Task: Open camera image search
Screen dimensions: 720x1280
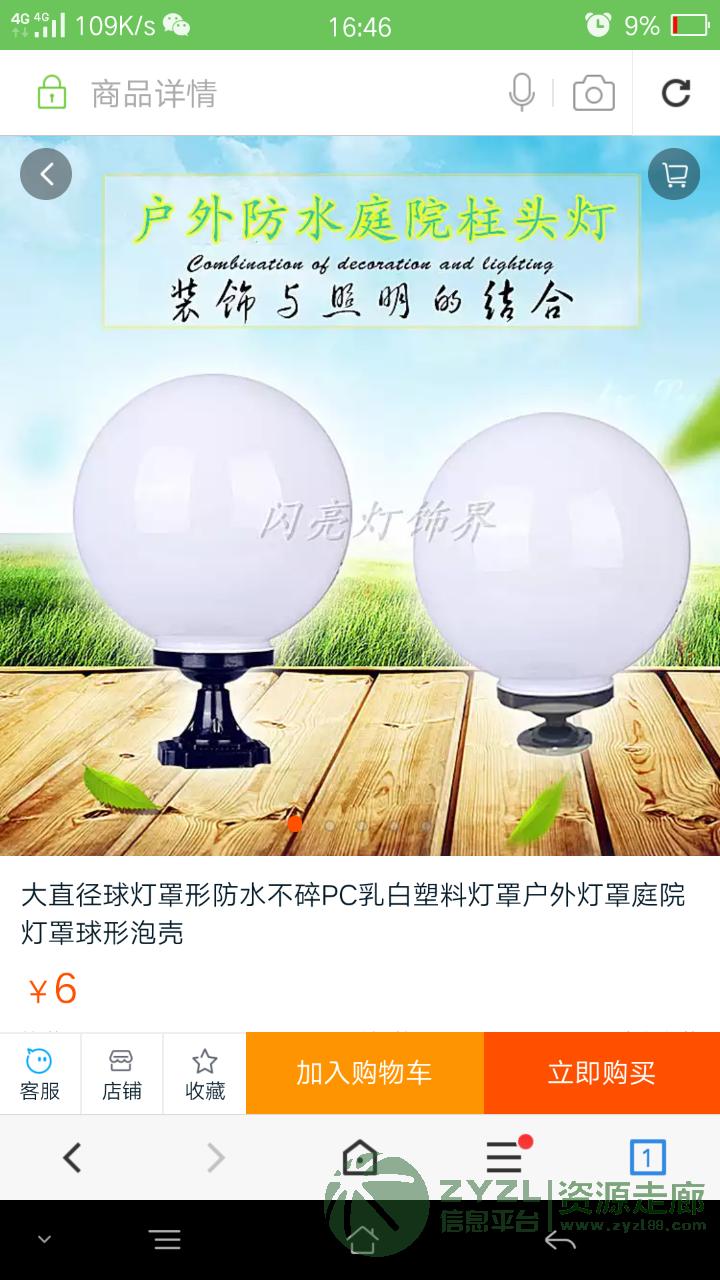Action: click(593, 93)
